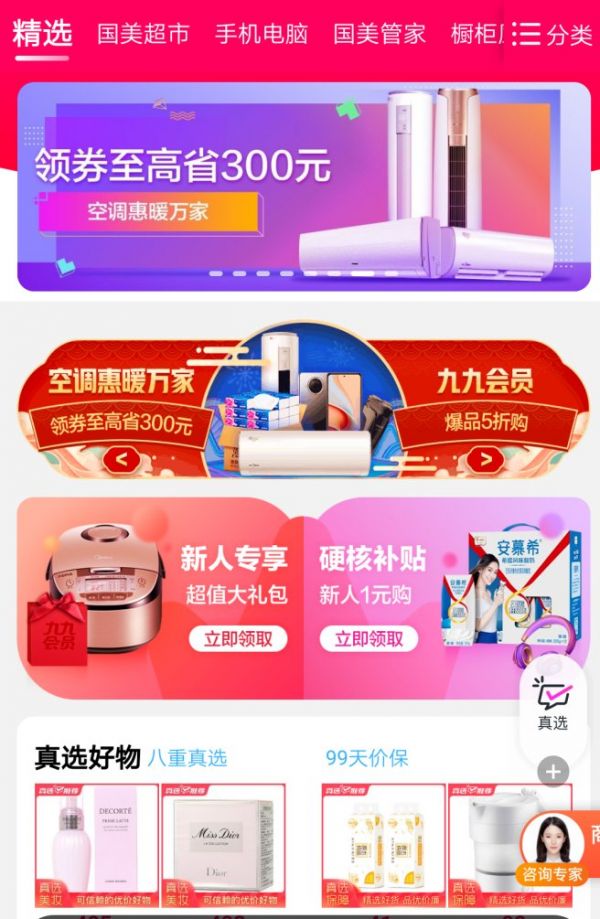The height and width of the screenshot is (919, 600).
Task: Open the 空调惠暖万家 promotion tile
Action: coord(120,400)
